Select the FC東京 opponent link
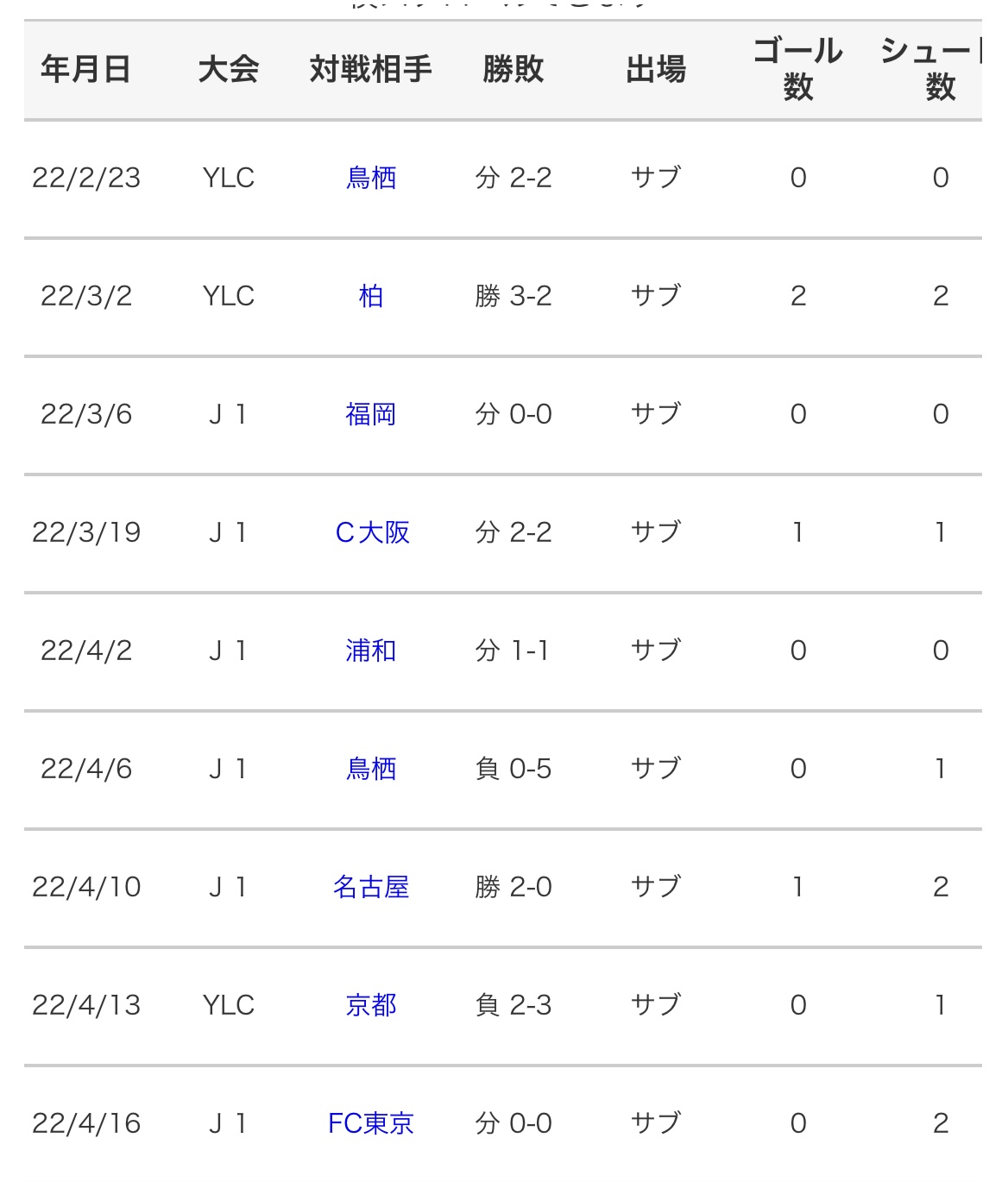This screenshot has height=1182, width=1008. (x=371, y=1123)
